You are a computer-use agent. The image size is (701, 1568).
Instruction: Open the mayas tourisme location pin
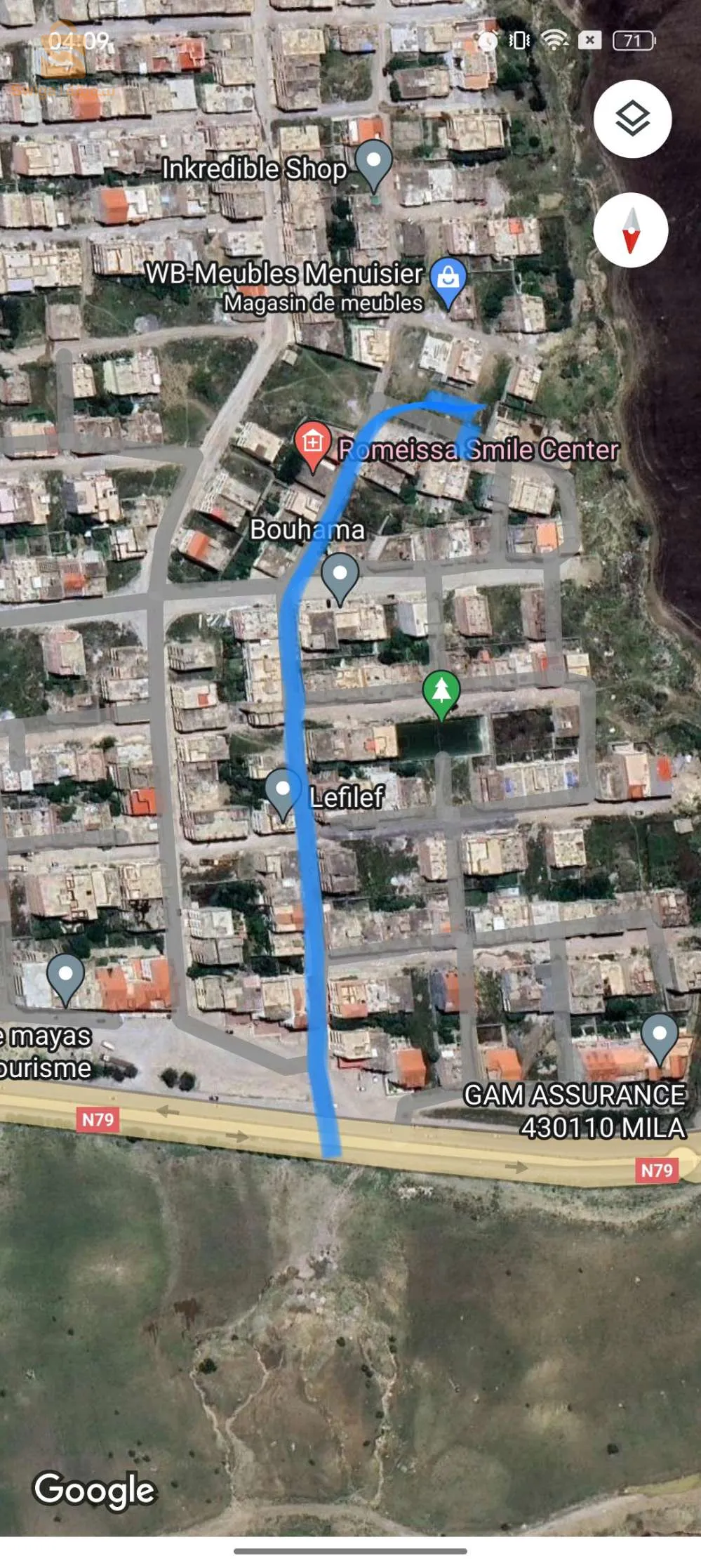click(65, 976)
